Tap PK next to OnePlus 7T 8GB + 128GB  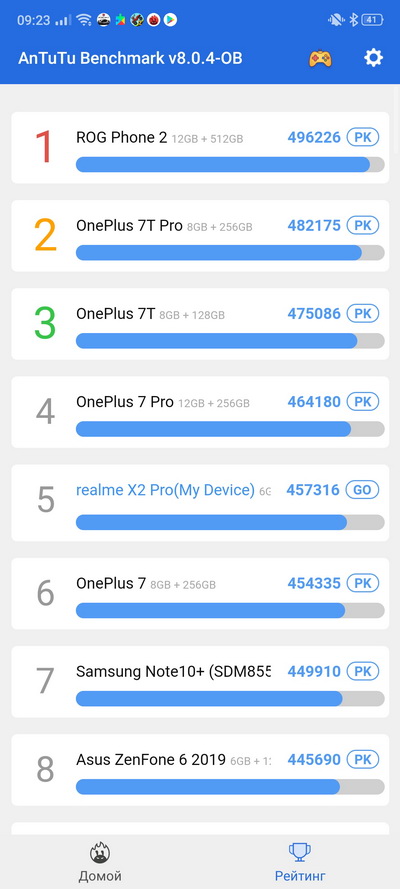[x=363, y=314]
